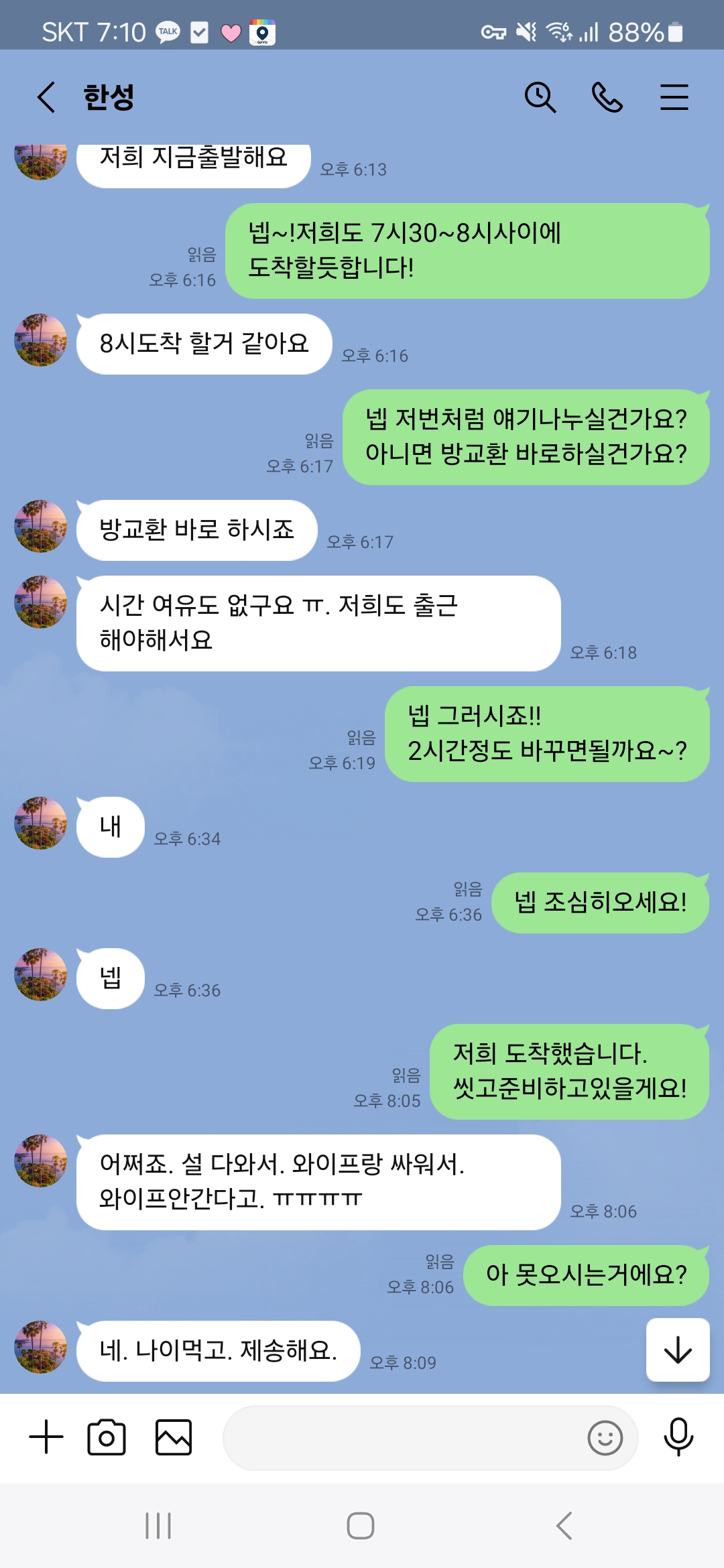Open the chat room hamburger menu
Viewport: 724px width, 1568px height.
pos(674,98)
